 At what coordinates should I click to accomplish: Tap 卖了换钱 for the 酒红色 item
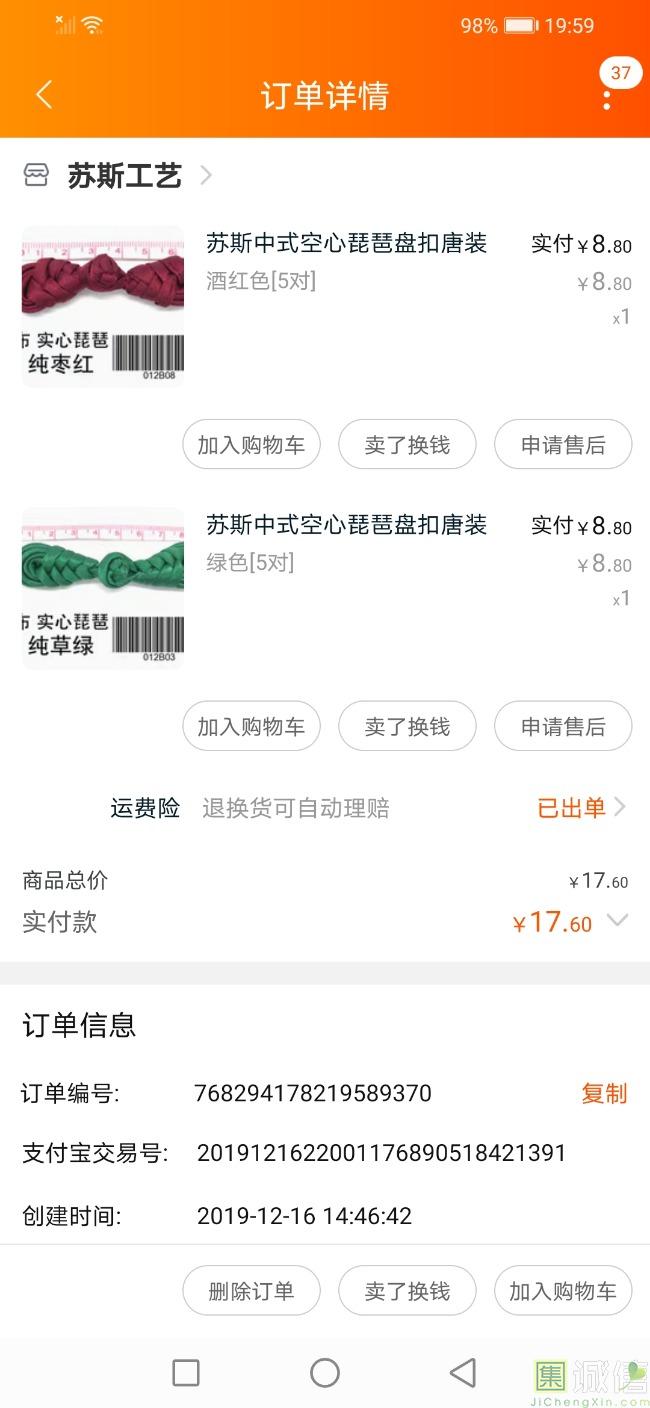click(407, 445)
